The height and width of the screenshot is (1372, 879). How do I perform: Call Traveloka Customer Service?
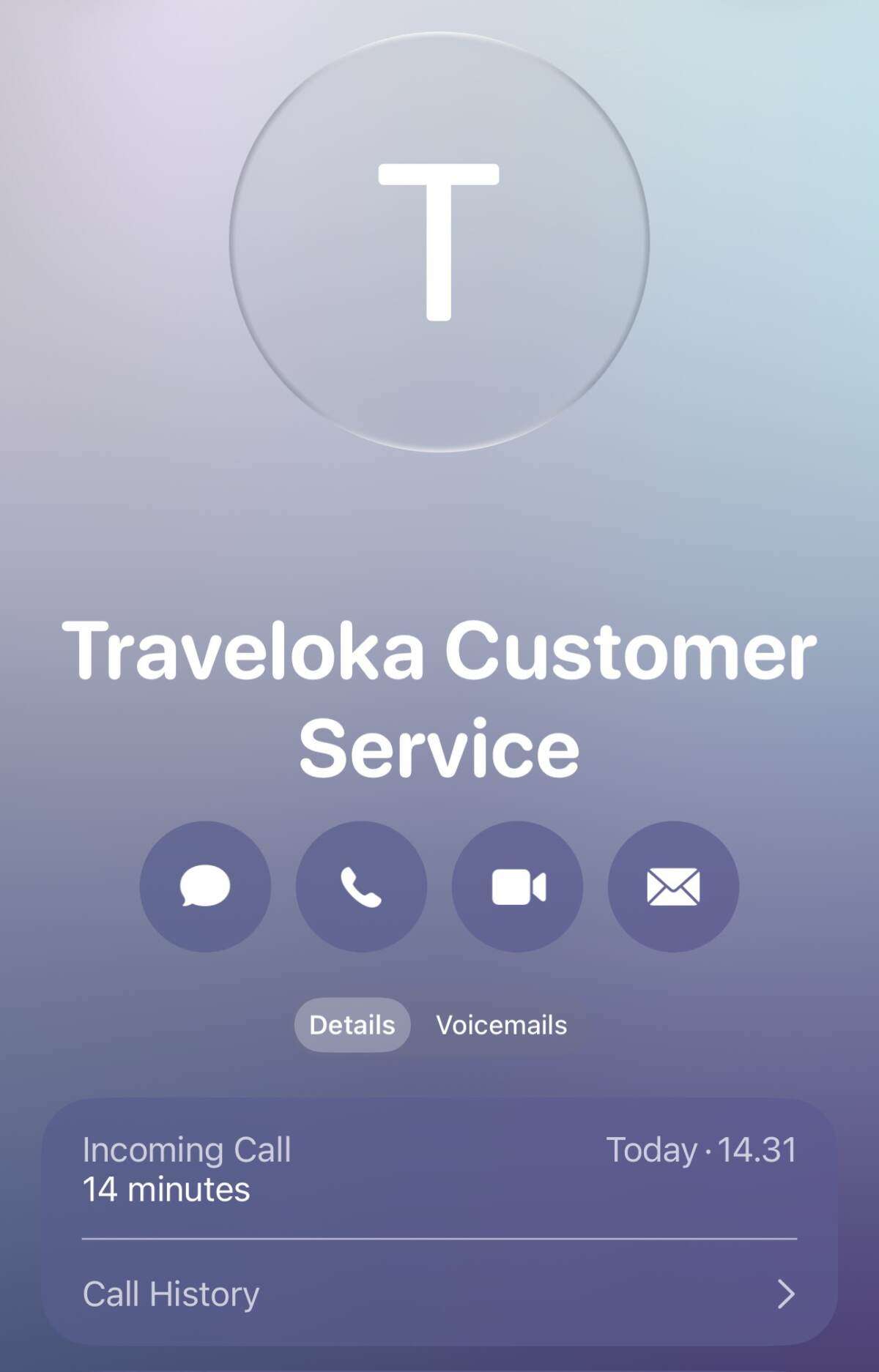coord(361,887)
